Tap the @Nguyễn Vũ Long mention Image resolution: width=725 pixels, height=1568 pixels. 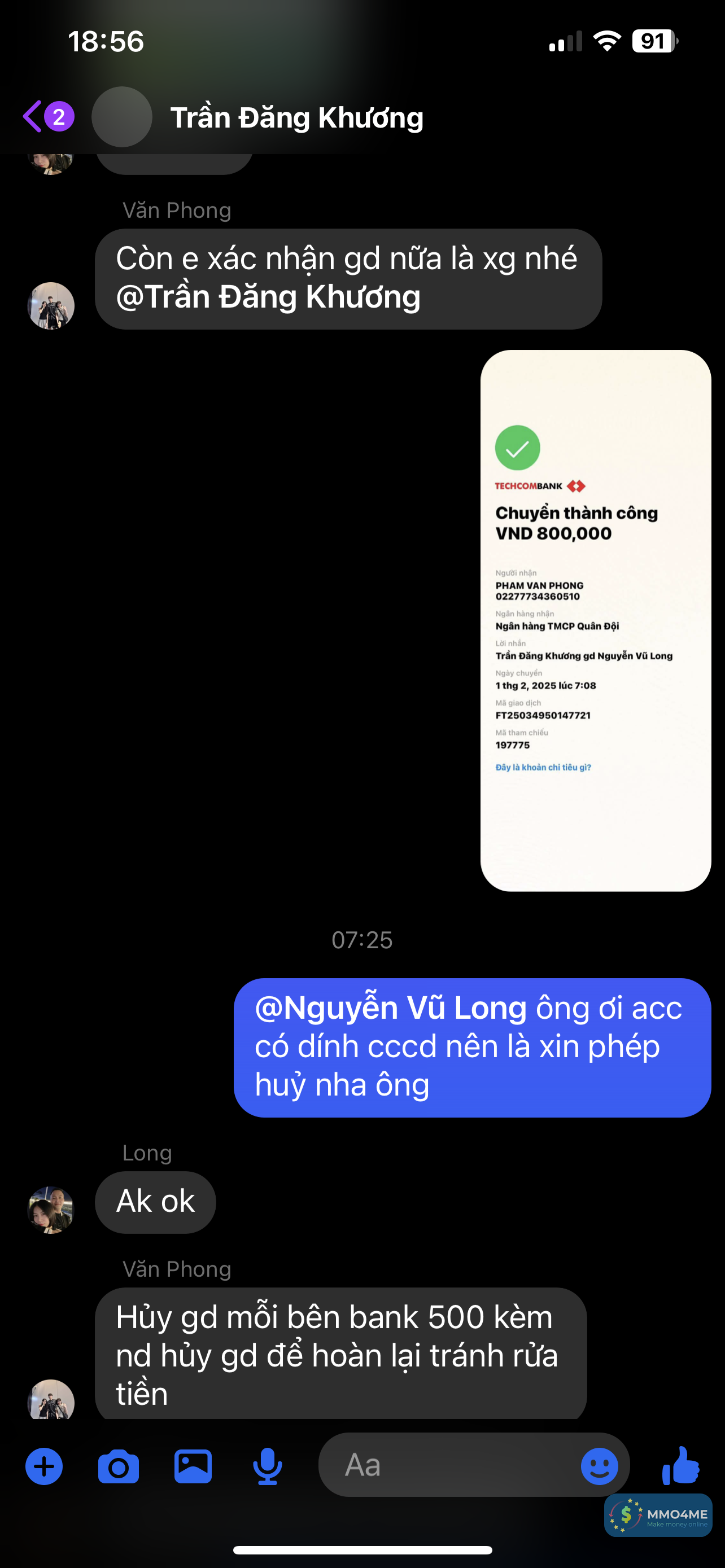[391, 1008]
